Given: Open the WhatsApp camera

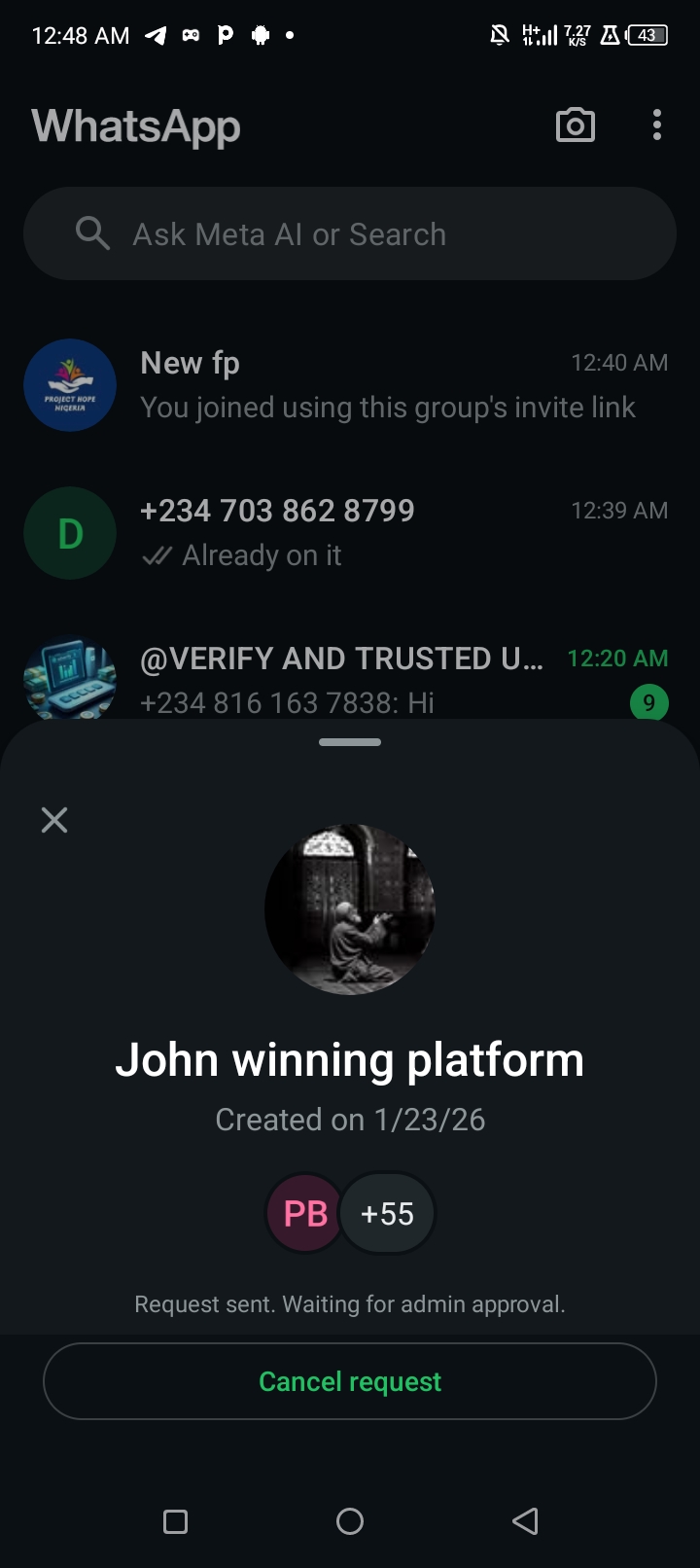Looking at the screenshot, I should coord(575,125).
